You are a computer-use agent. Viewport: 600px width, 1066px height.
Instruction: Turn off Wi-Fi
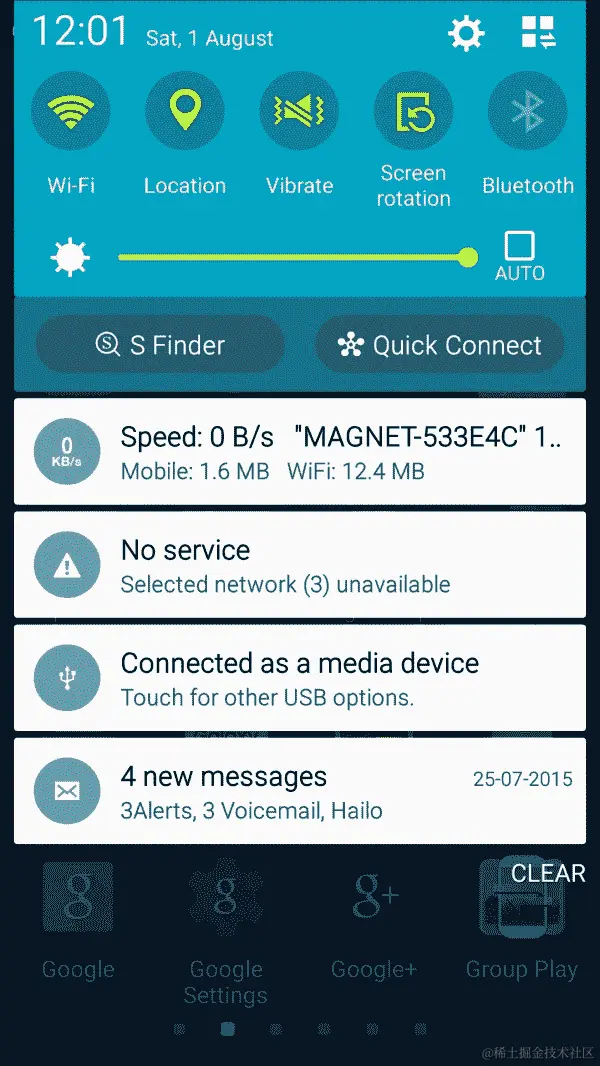[x=71, y=112]
